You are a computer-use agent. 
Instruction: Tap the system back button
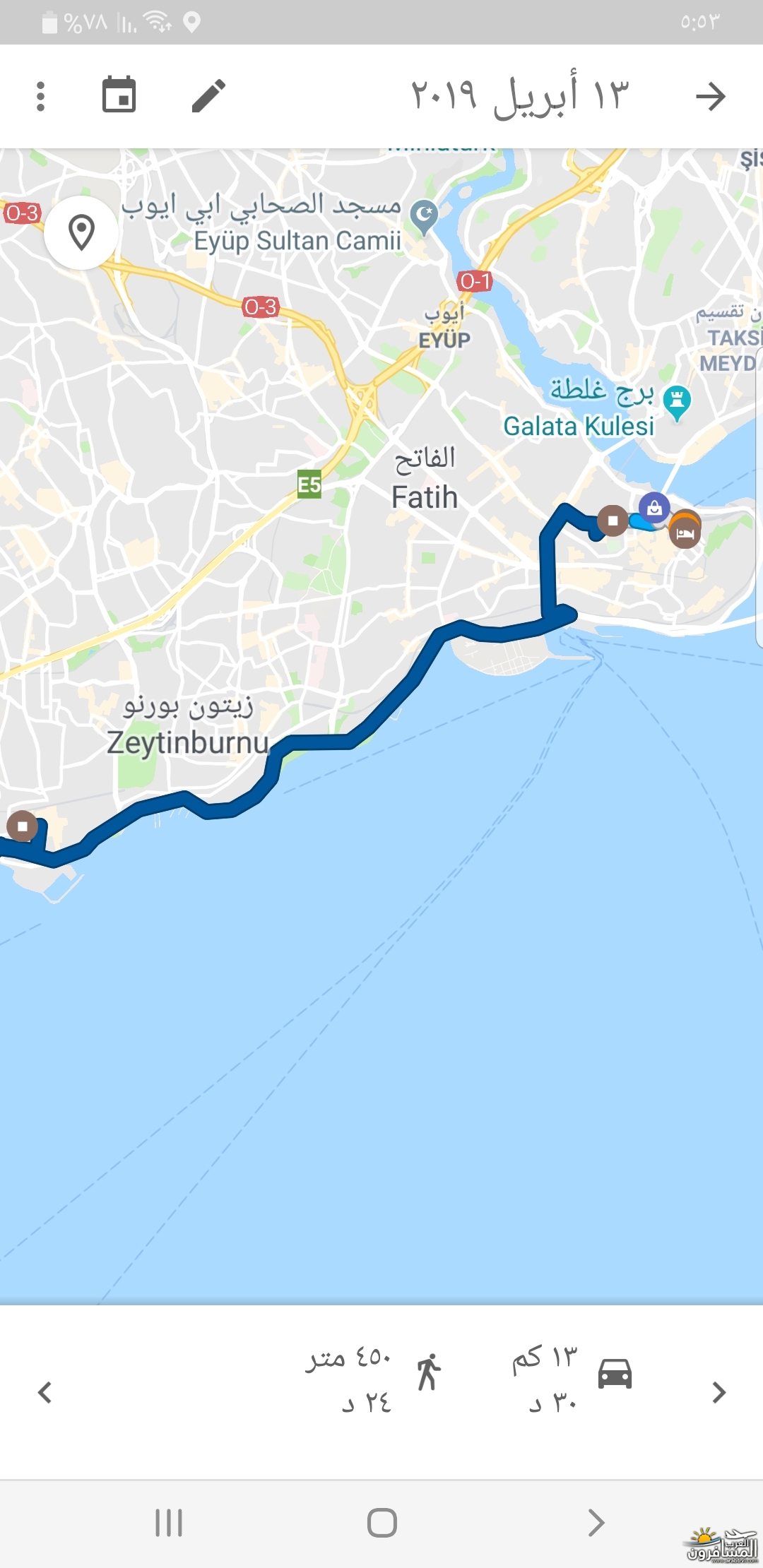[x=596, y=1522]
